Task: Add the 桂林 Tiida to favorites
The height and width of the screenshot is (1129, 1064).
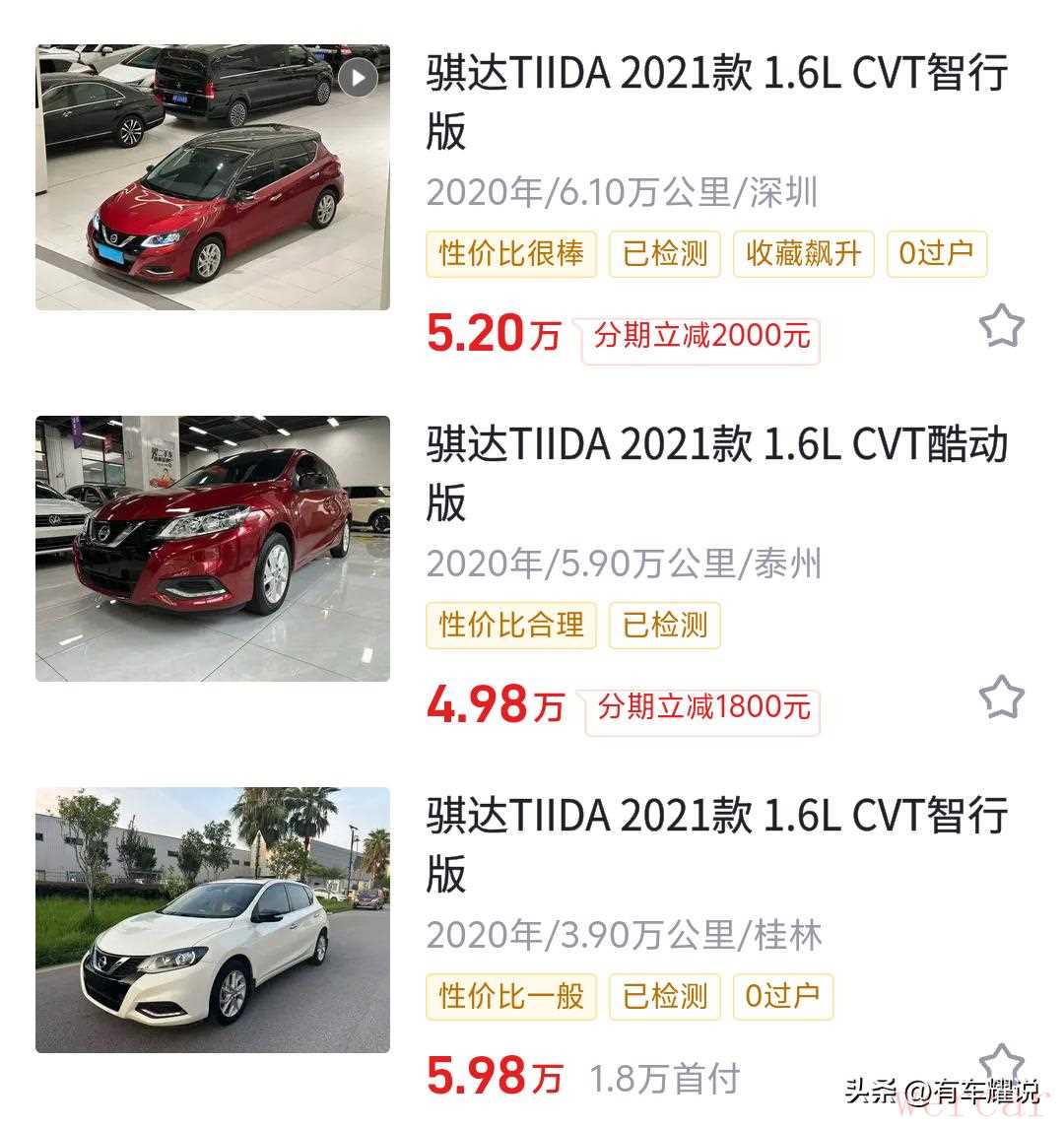Action: click(1001, 1064)
